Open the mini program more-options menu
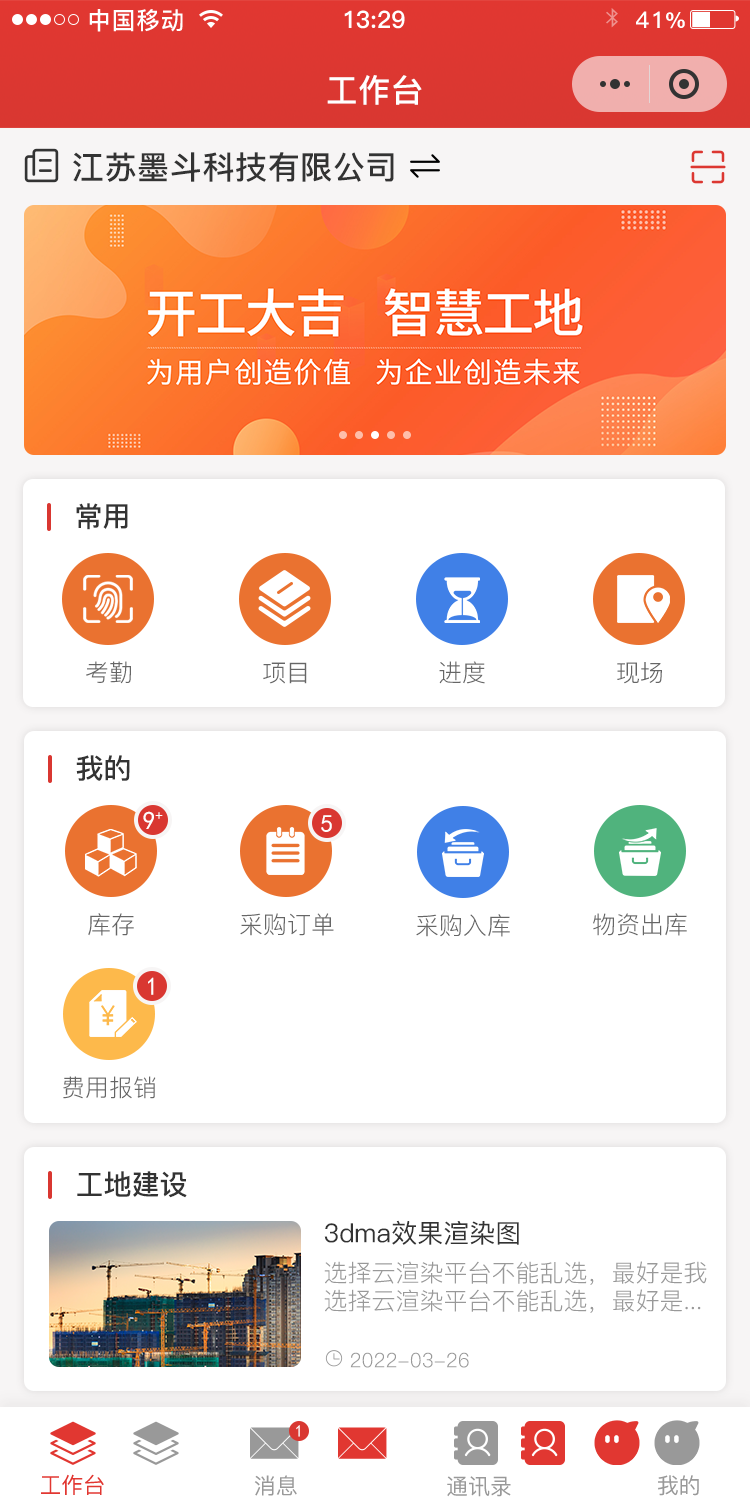Screen dimensions: 750x1505 coord(614,84)
